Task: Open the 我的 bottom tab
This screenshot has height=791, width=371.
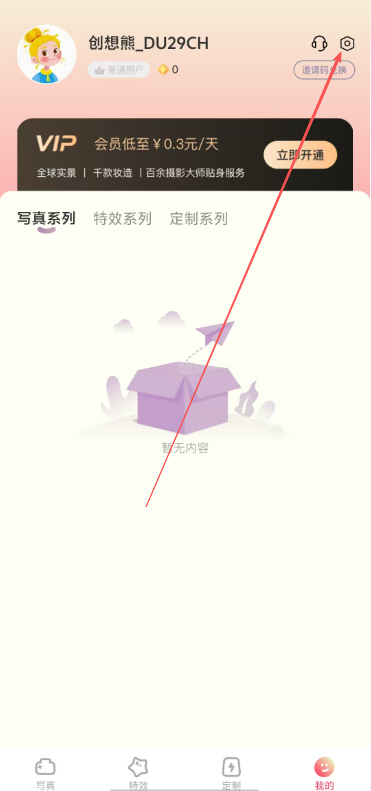Action: click(x=324, y=774)
